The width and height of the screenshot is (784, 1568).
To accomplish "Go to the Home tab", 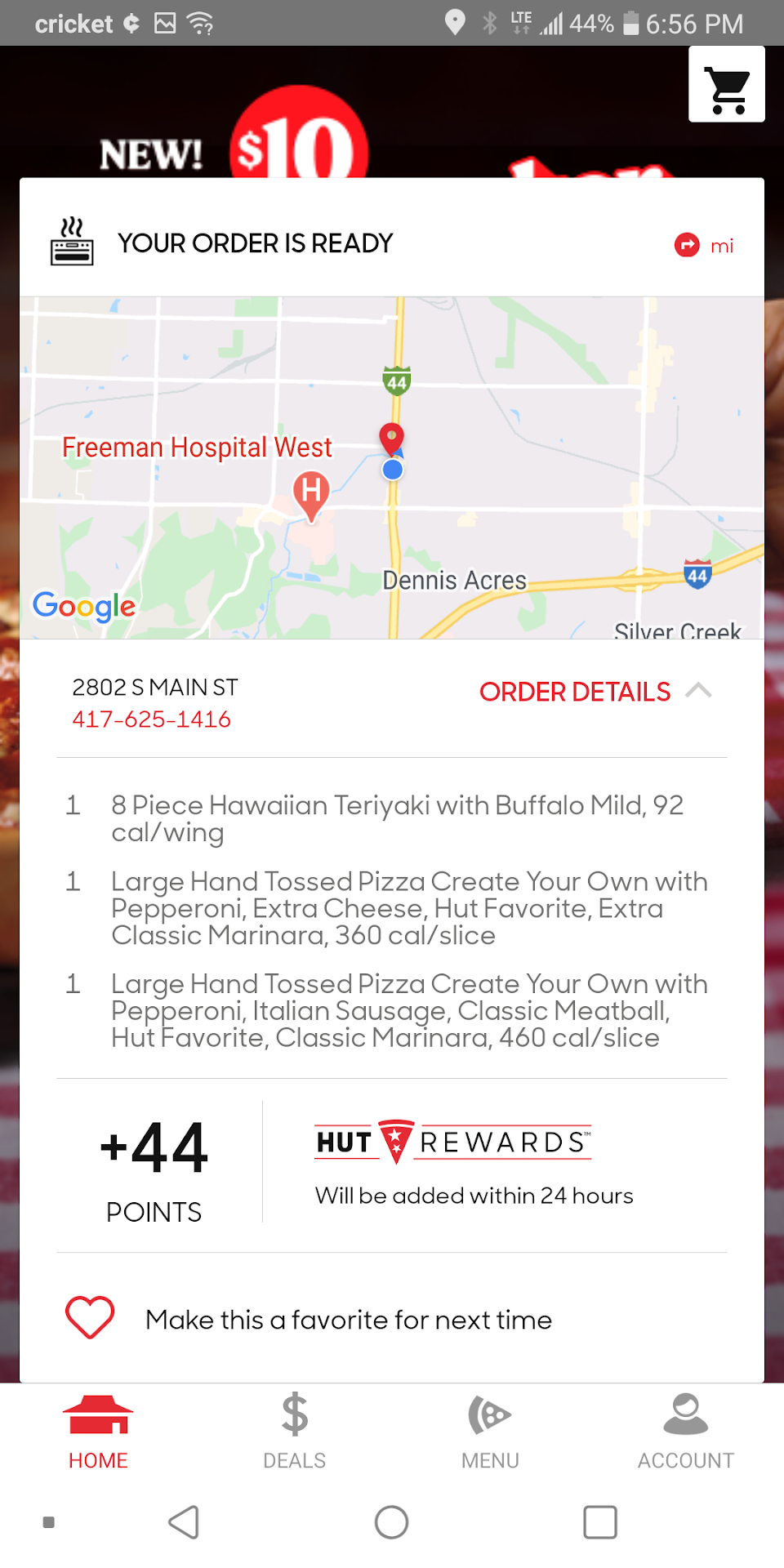I will point(98,1432).
